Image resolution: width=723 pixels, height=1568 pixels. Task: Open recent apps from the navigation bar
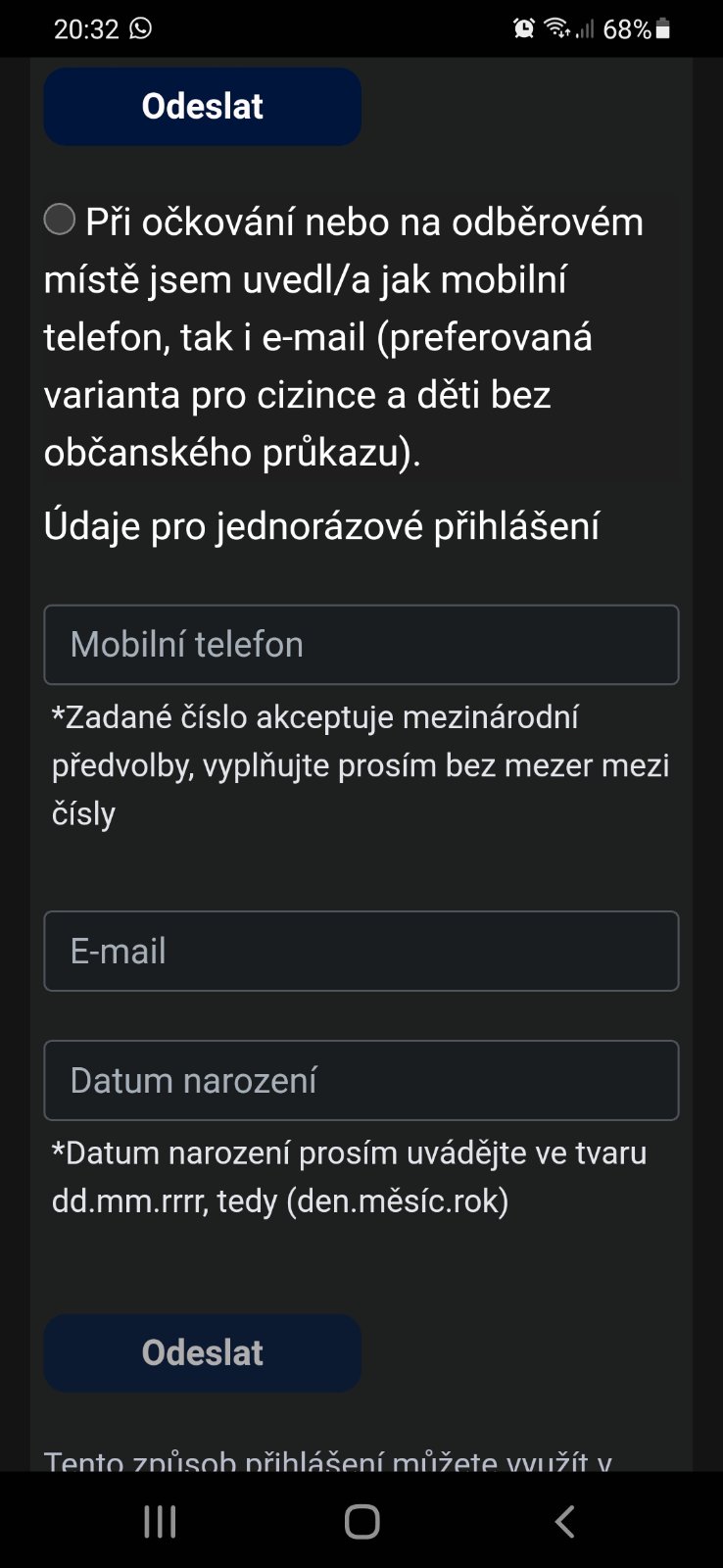pyautogui.click(x=160, y=1521)
